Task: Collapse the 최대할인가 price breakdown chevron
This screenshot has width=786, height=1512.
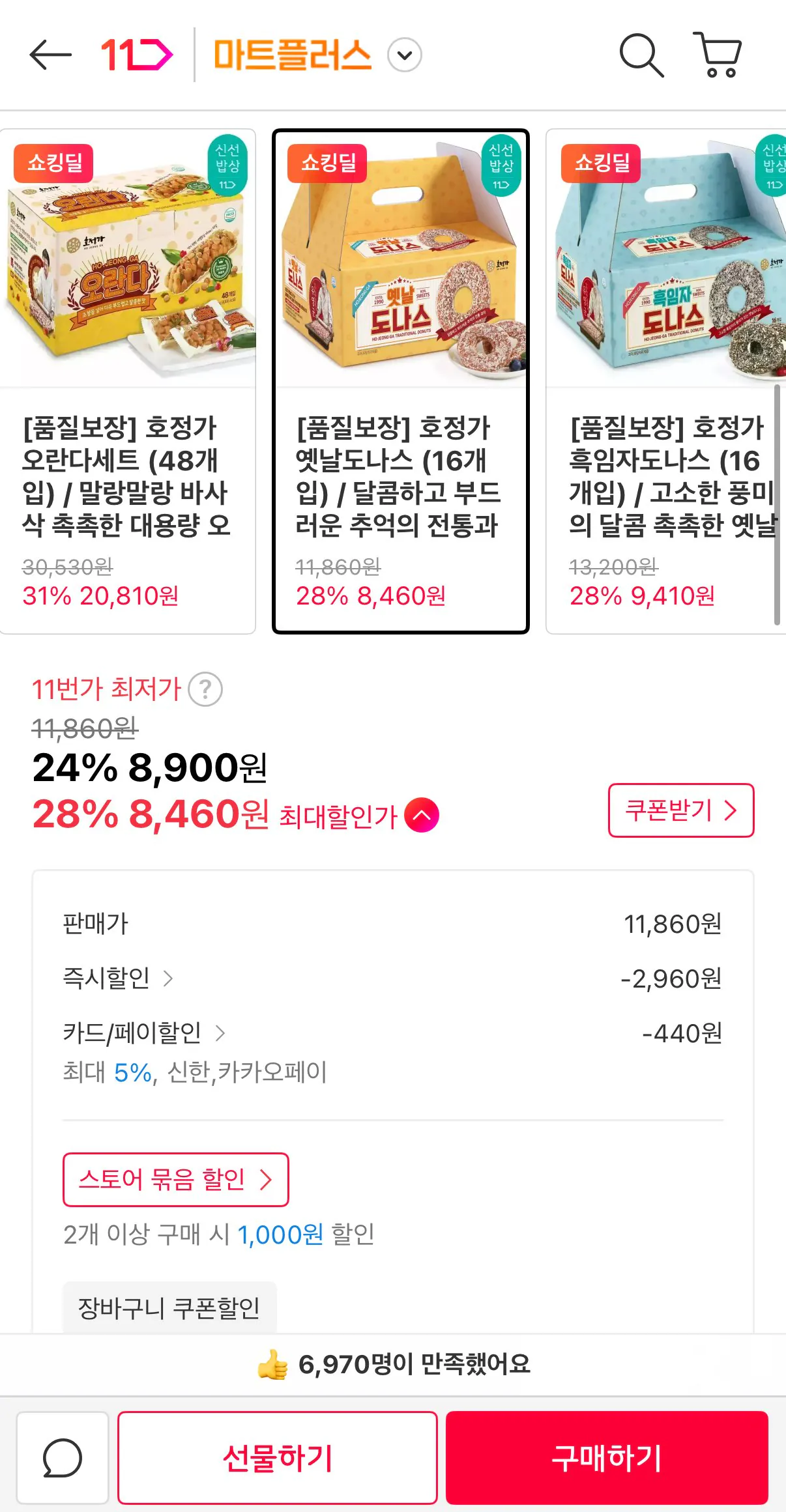Action: (422, 814)
